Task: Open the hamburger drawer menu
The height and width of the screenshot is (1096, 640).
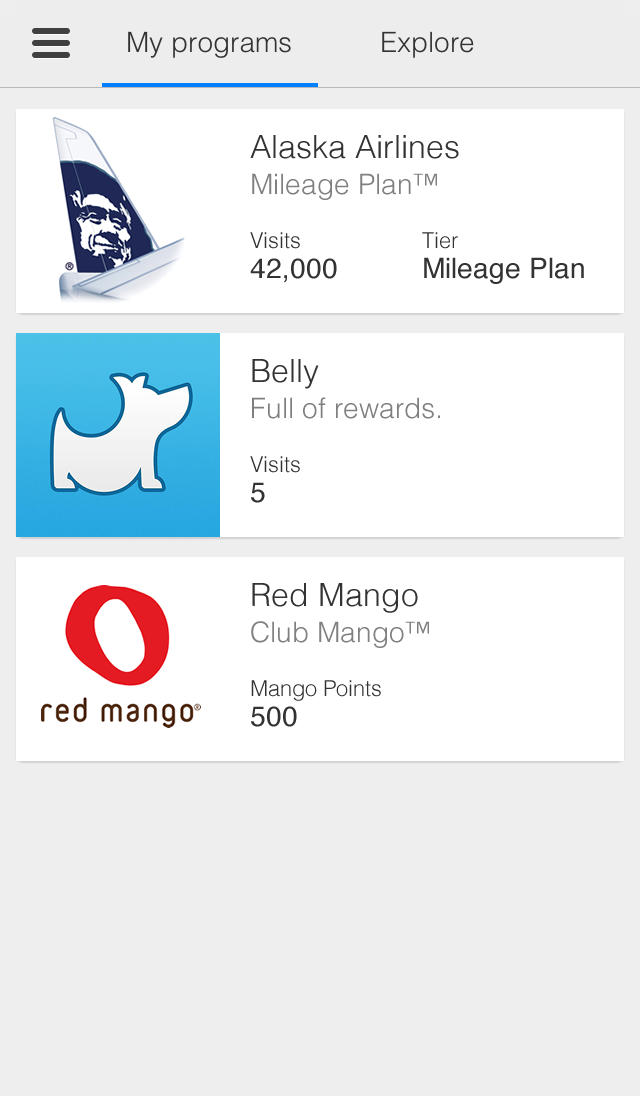Action: 51,43
